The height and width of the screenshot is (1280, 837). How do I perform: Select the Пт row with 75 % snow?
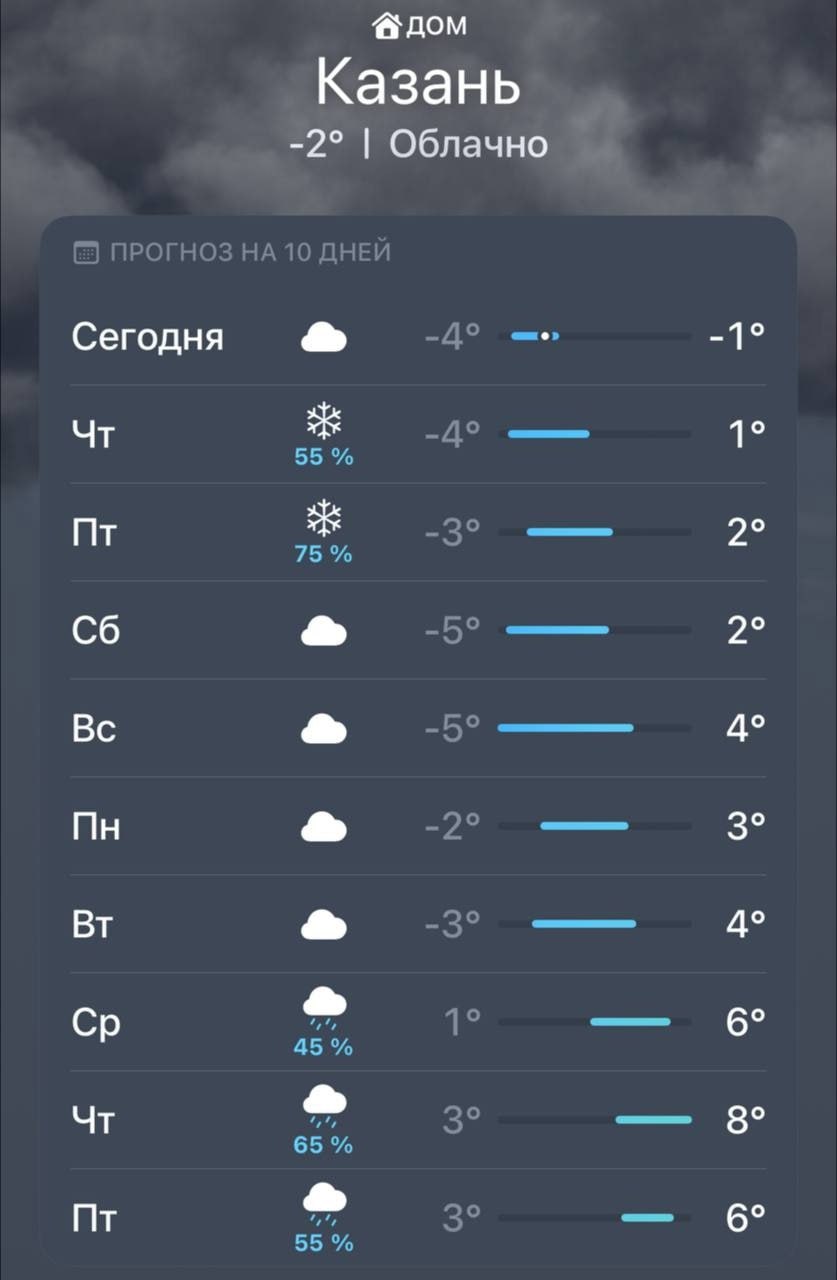coord(418,532)
